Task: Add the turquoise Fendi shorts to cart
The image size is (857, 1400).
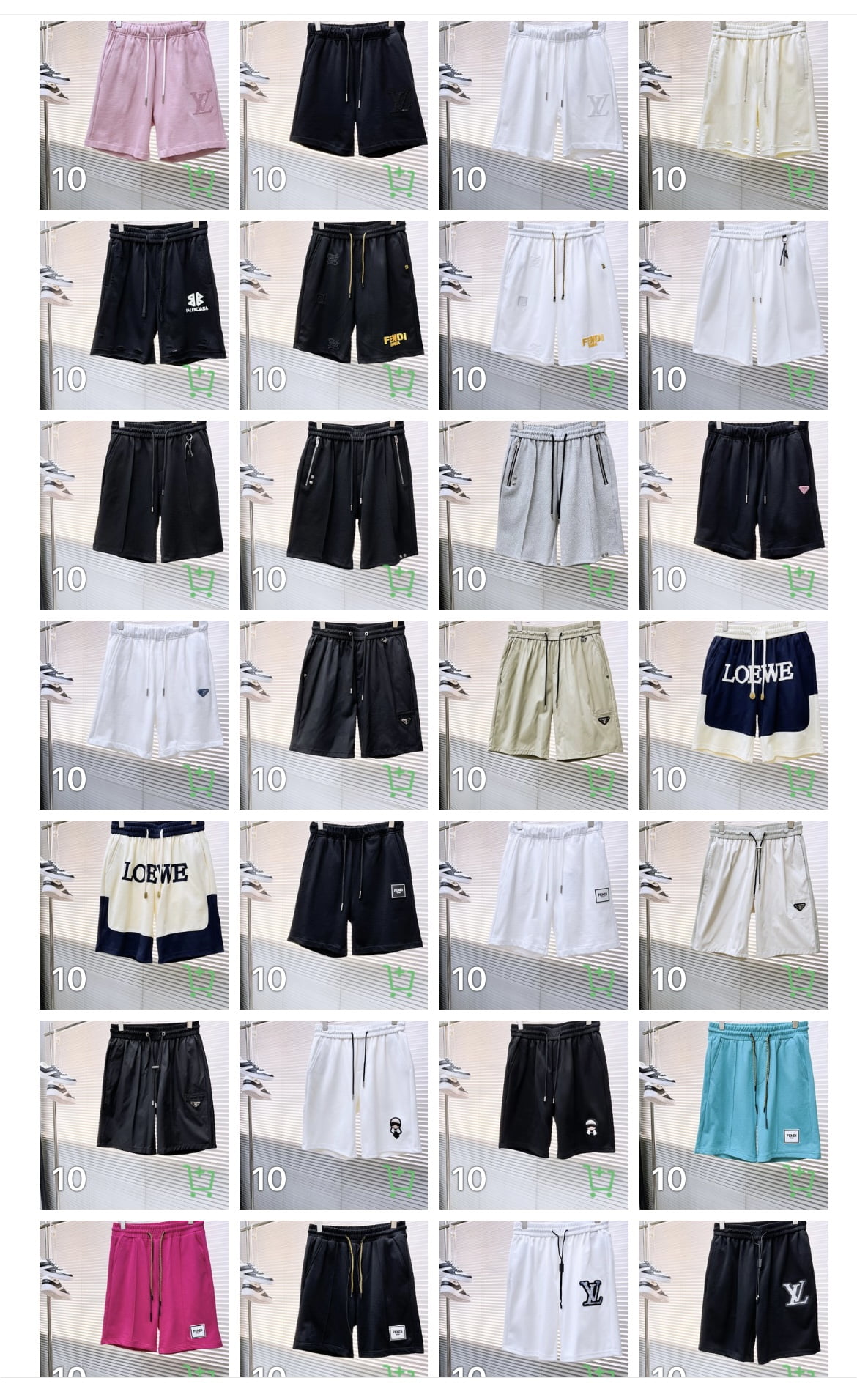Action: click(798, 1182)
